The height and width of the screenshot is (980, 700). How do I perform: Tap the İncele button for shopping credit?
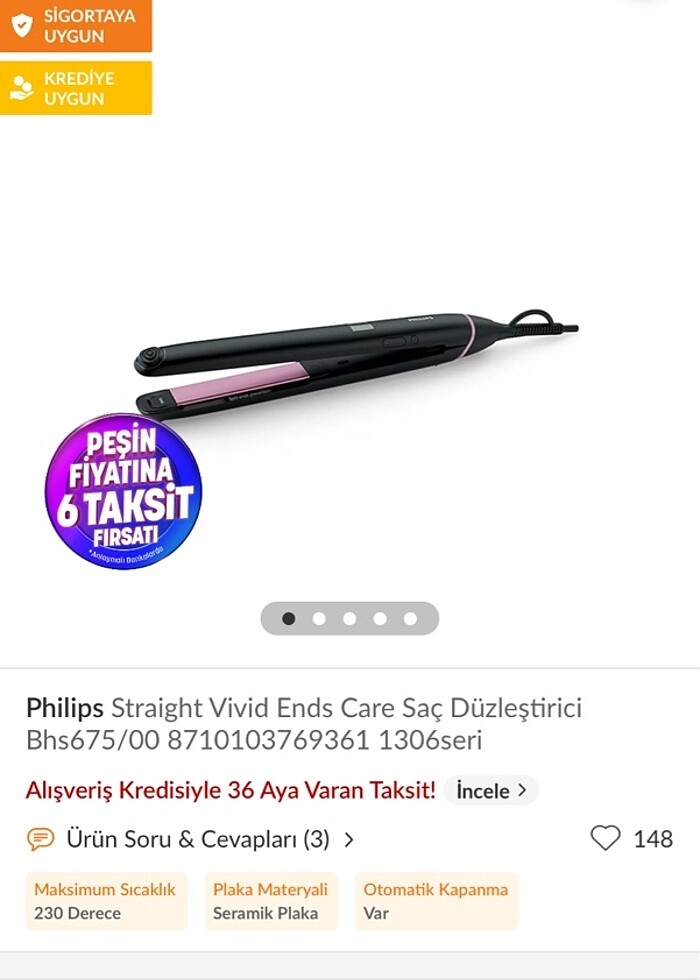tap(491, 791)
